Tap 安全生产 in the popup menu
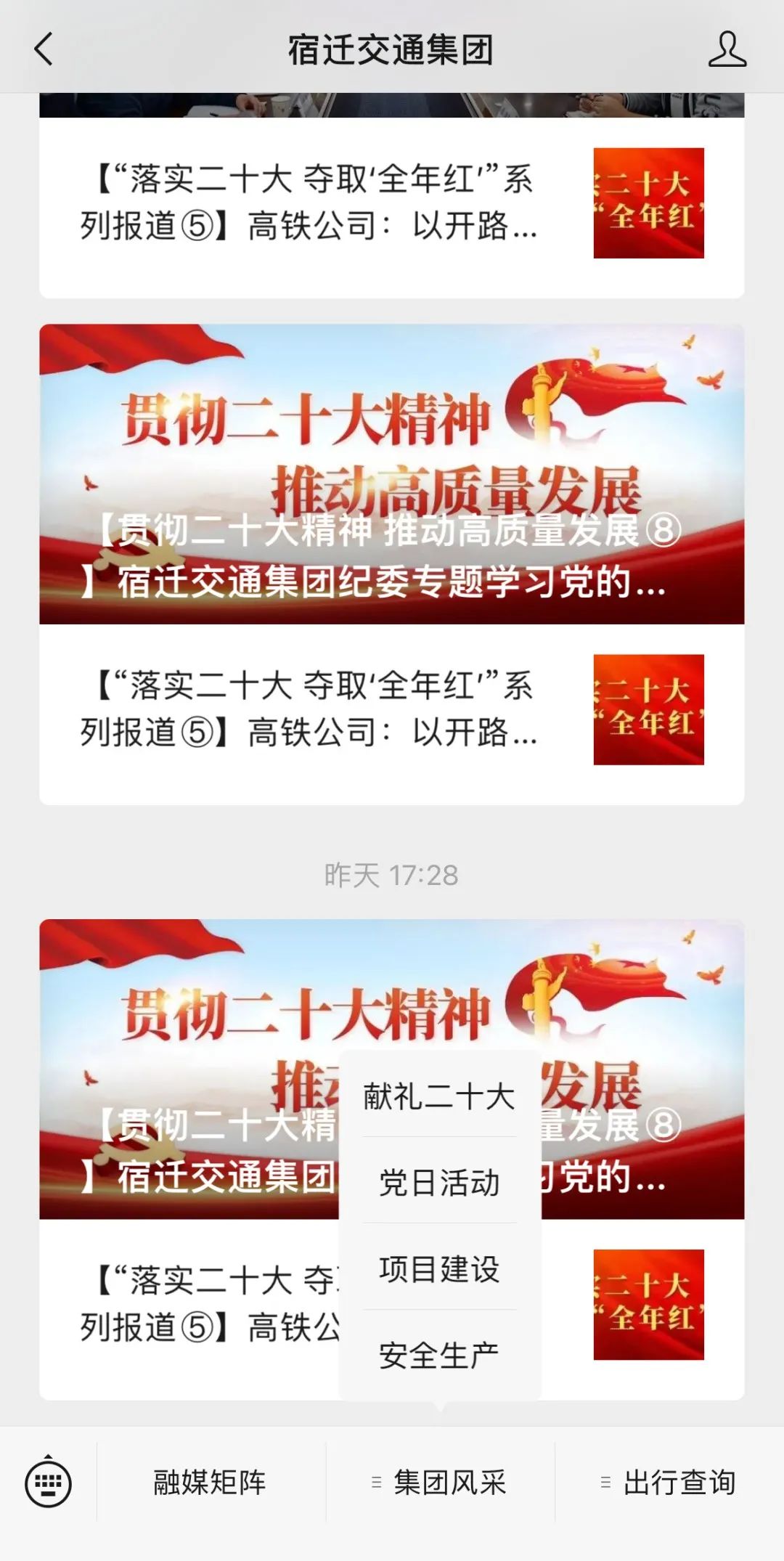The width and height of the screenshot is (784, 1561). (439, 1355)
